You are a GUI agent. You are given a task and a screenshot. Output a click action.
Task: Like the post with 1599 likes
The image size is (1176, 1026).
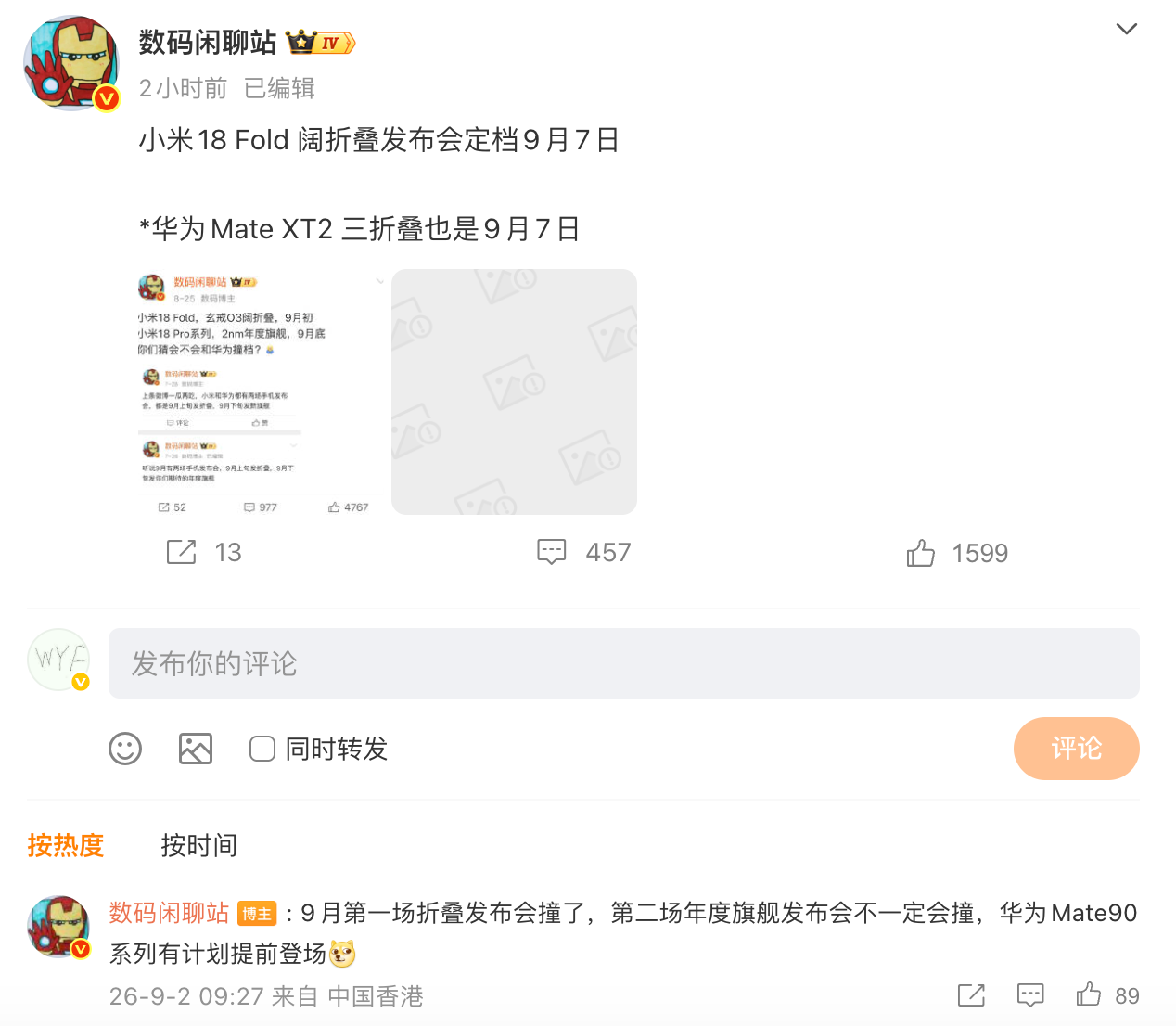[x=957, y=553]
